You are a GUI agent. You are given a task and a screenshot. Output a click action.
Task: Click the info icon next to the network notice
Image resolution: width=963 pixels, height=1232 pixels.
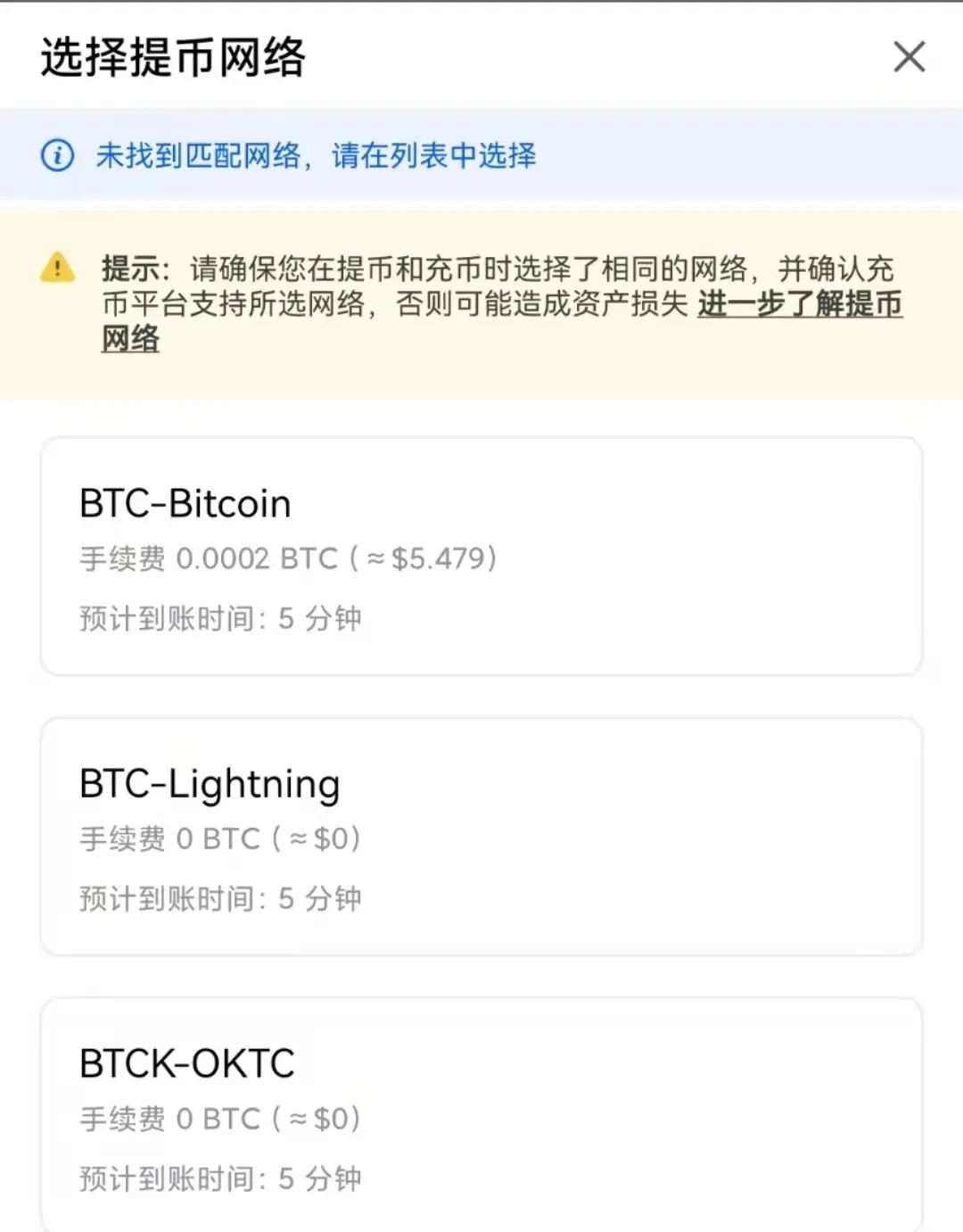click(x=56, y=156)
